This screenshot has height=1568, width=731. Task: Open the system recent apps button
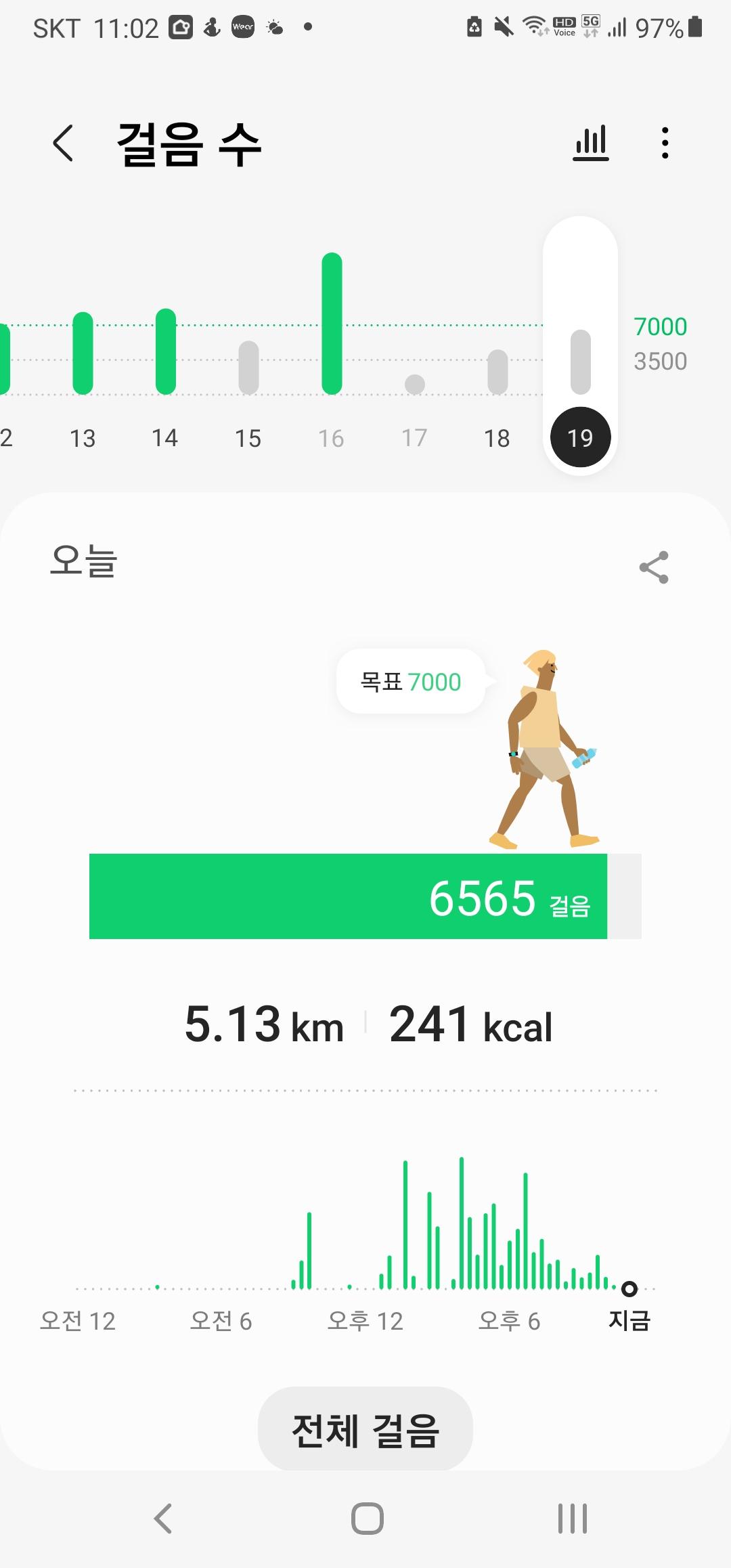click(x=572, y=1518)
